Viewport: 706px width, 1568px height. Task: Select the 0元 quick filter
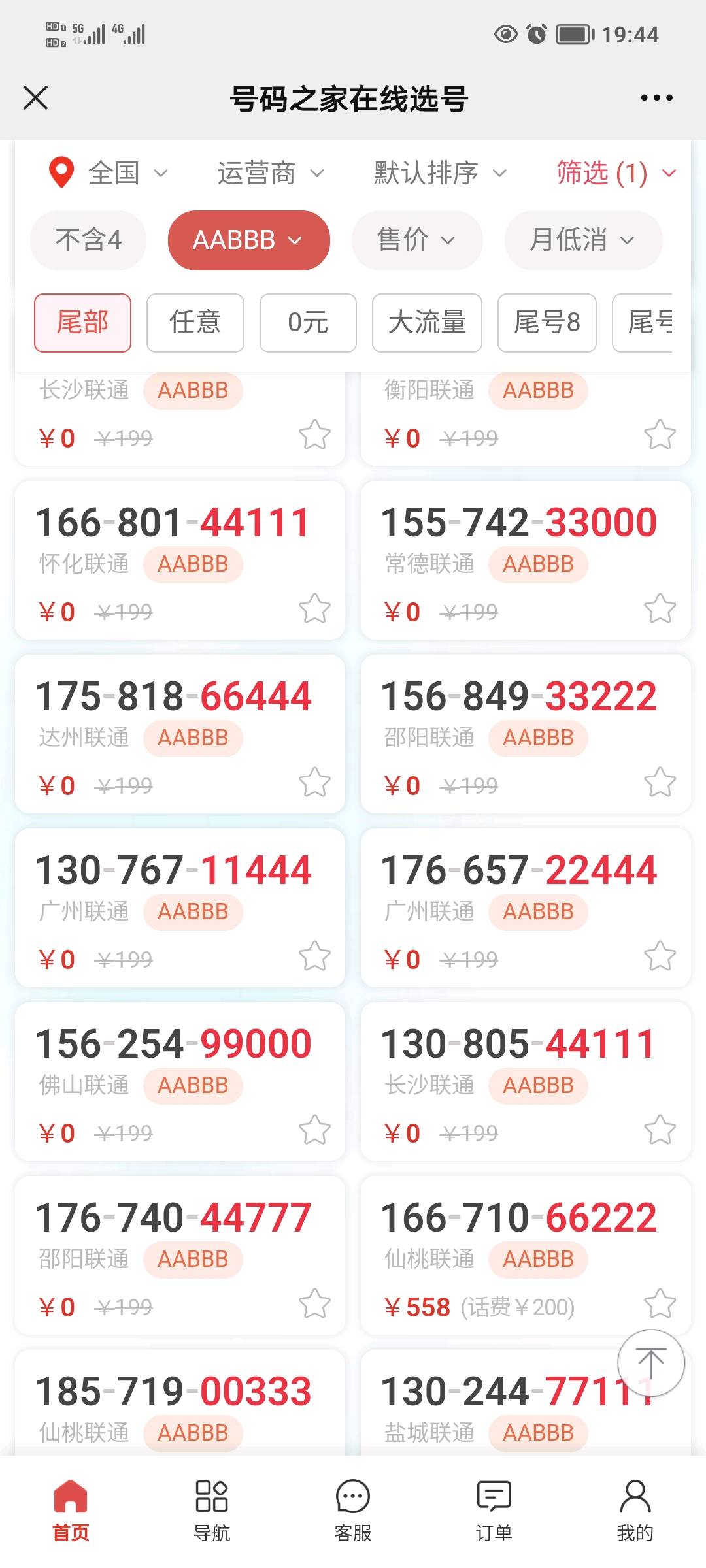pos(308,323)
